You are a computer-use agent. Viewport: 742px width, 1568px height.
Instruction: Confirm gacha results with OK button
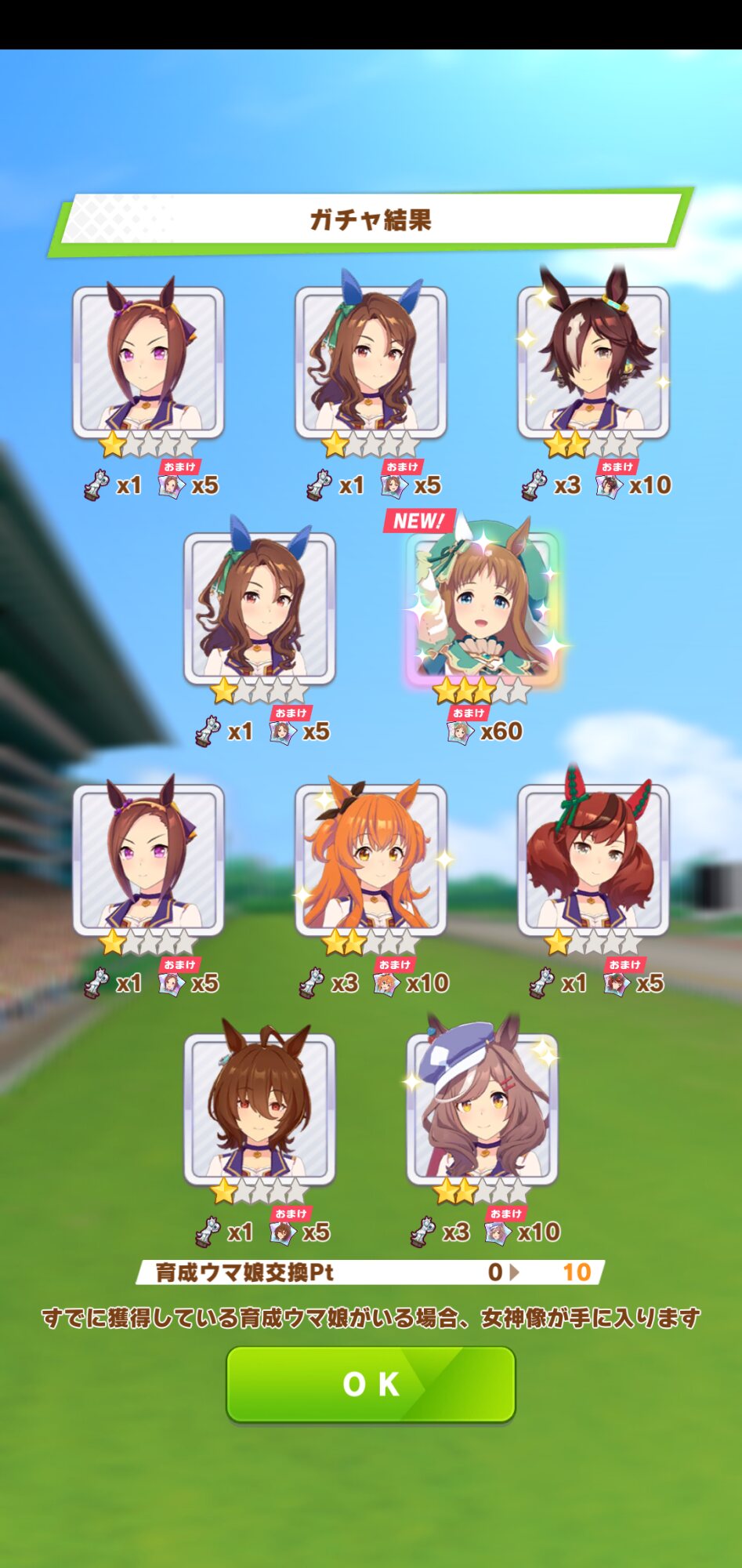point(371,1384)
